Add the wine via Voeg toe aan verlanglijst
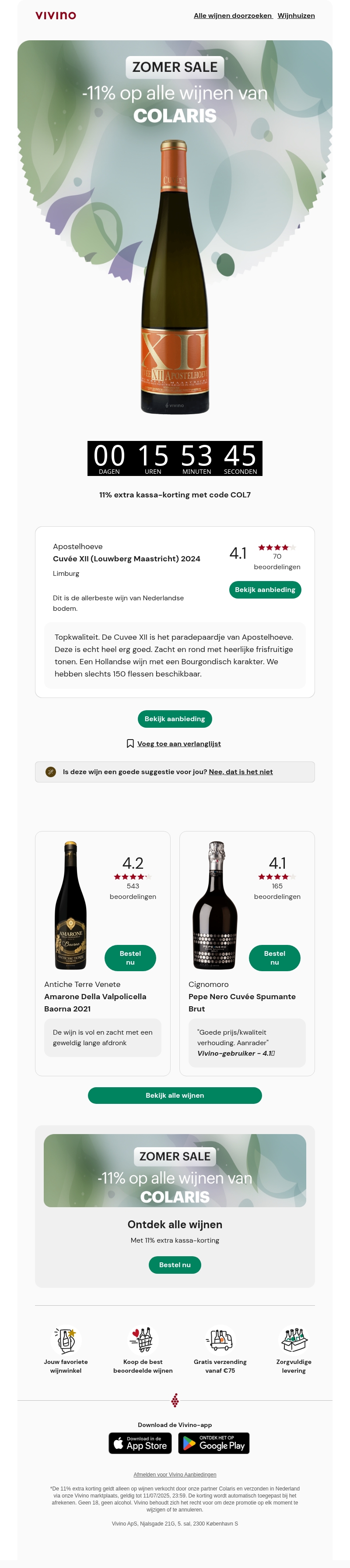 click(x=178, y=744)
